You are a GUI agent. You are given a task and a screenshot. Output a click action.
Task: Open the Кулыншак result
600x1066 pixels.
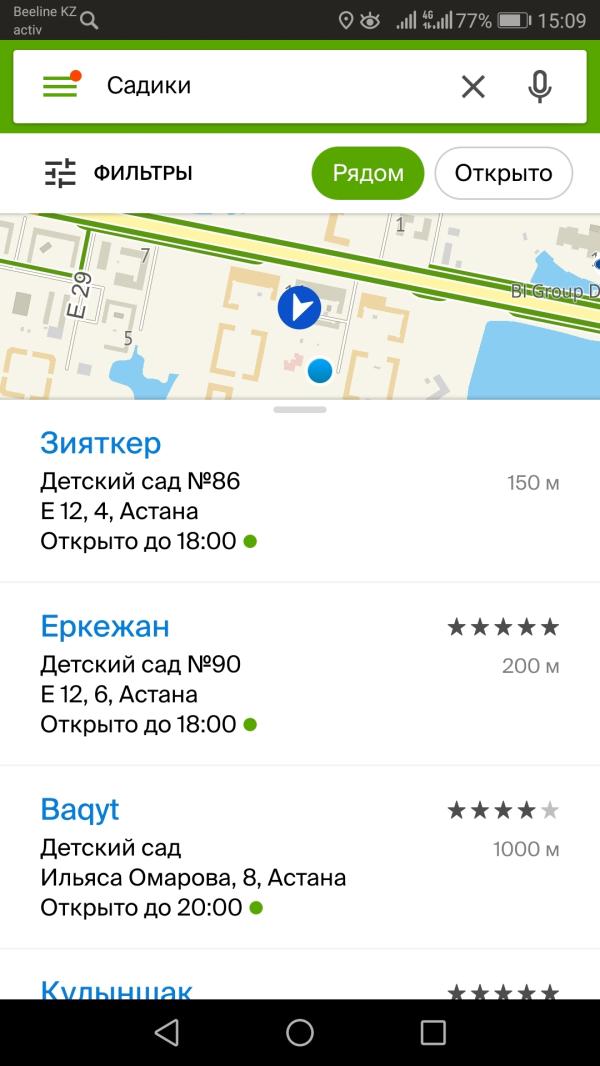coord(116,988)
